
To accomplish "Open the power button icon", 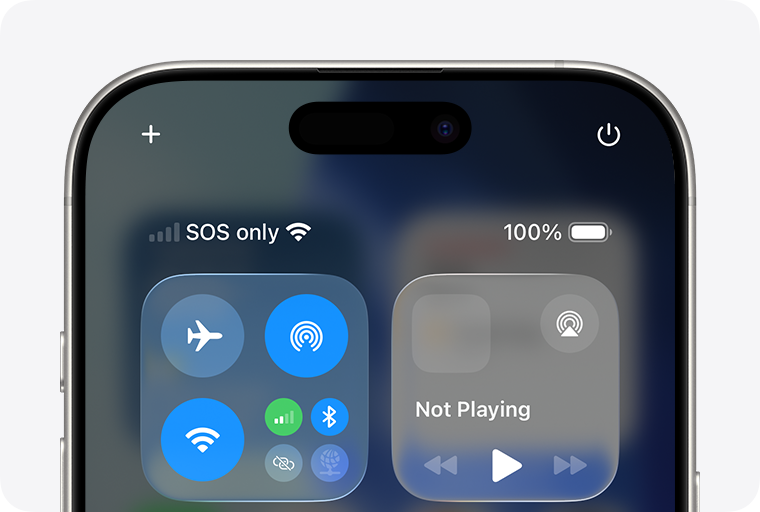I will (x=608, y=135).
